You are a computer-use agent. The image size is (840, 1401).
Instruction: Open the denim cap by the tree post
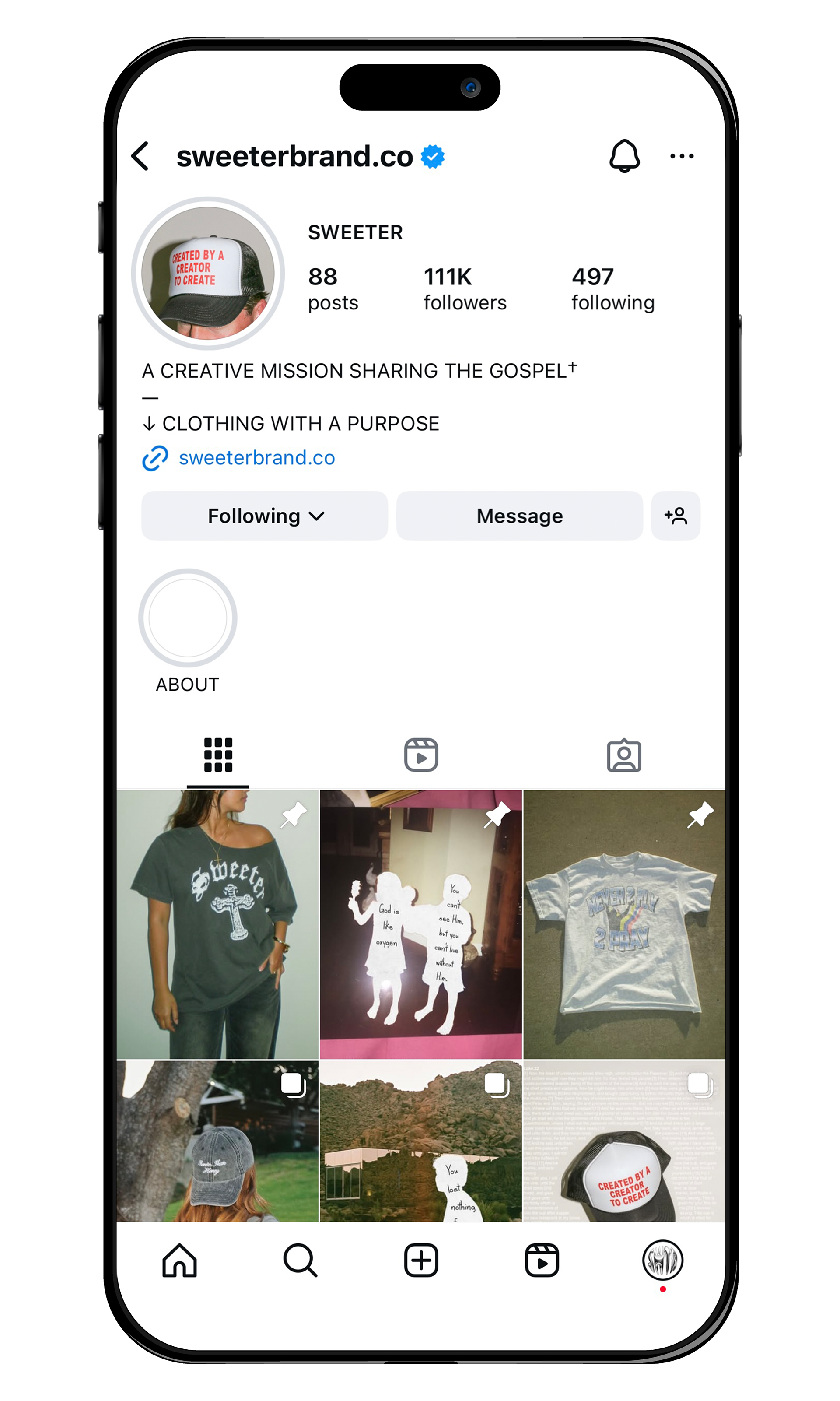tap(217, 1141)
